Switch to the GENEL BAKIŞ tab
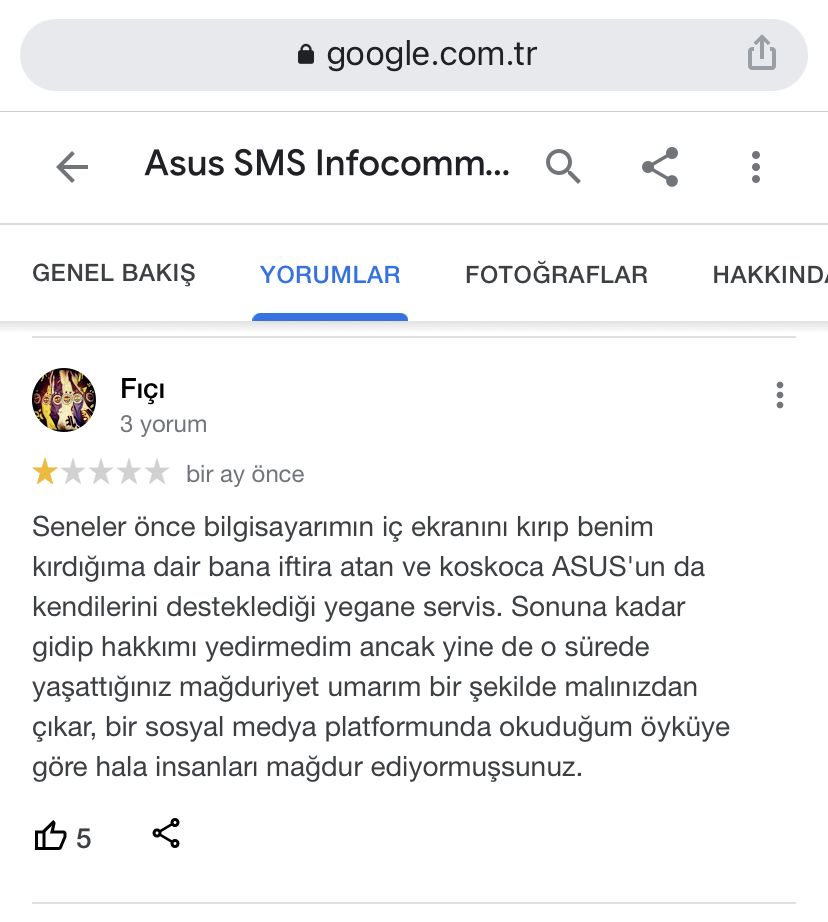The image size is (828, 922). pos(114,274)
